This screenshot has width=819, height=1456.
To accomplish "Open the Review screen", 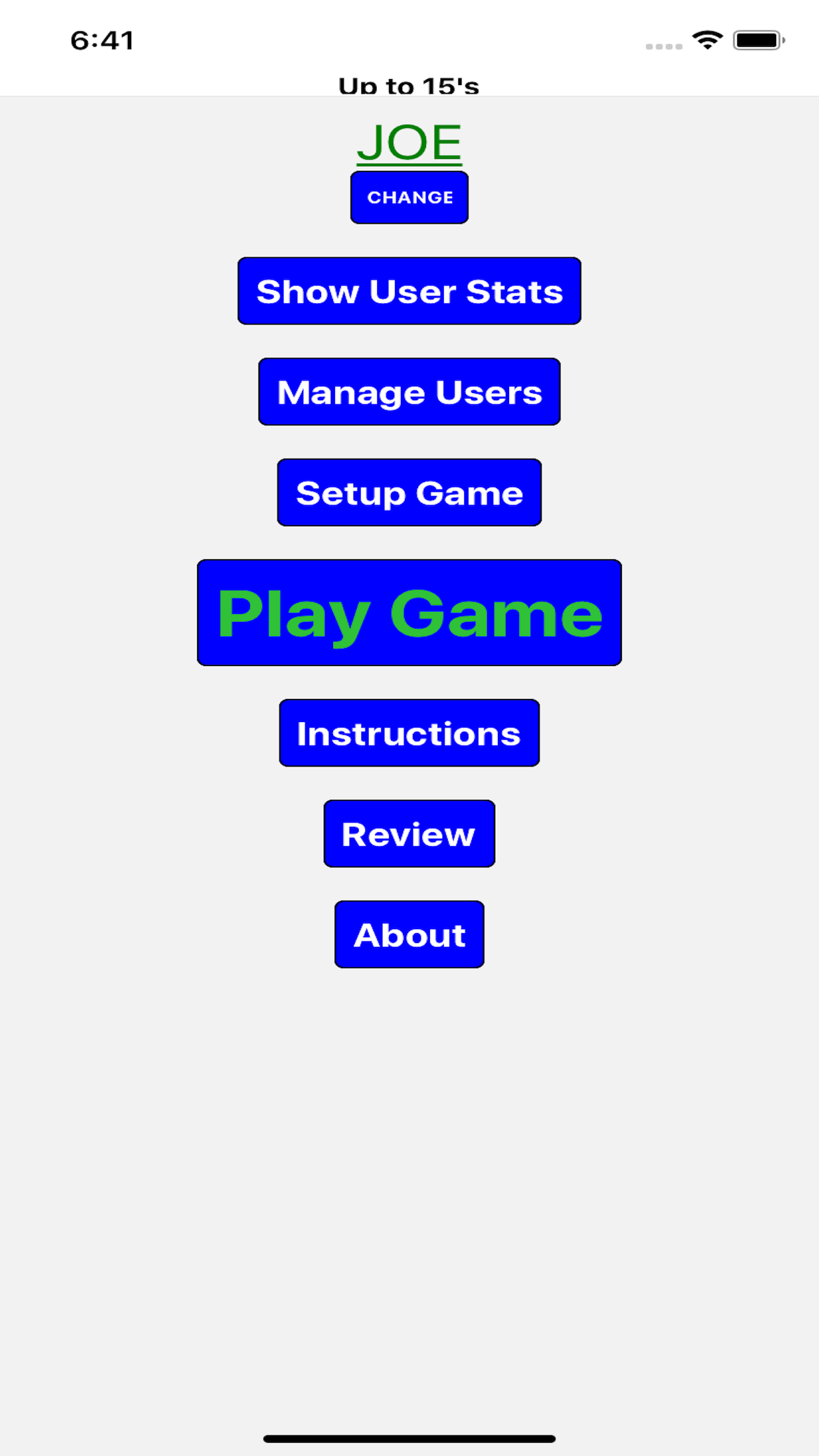I will (x=409, y=834).
